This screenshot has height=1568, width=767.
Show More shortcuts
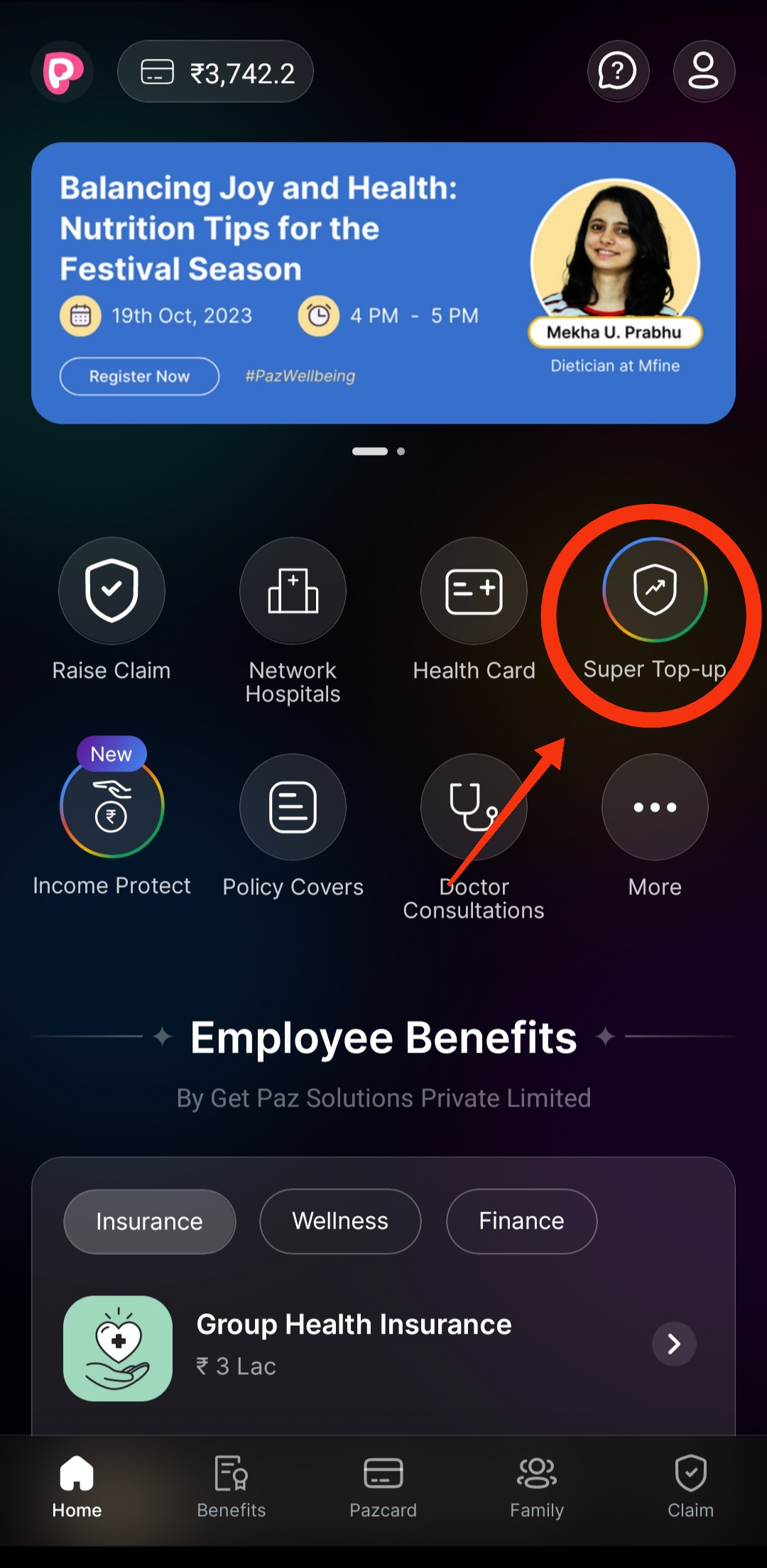[x=655, y=807]
